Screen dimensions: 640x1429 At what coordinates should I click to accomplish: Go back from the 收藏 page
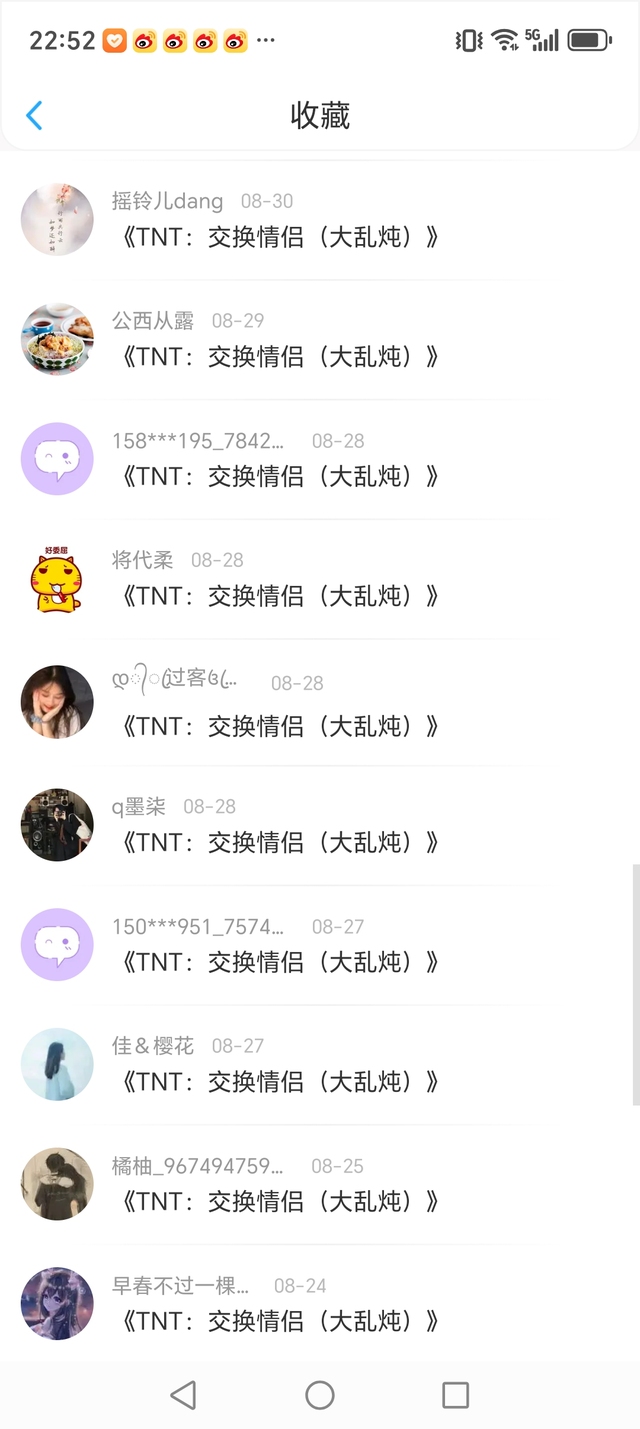coord(34,115)
